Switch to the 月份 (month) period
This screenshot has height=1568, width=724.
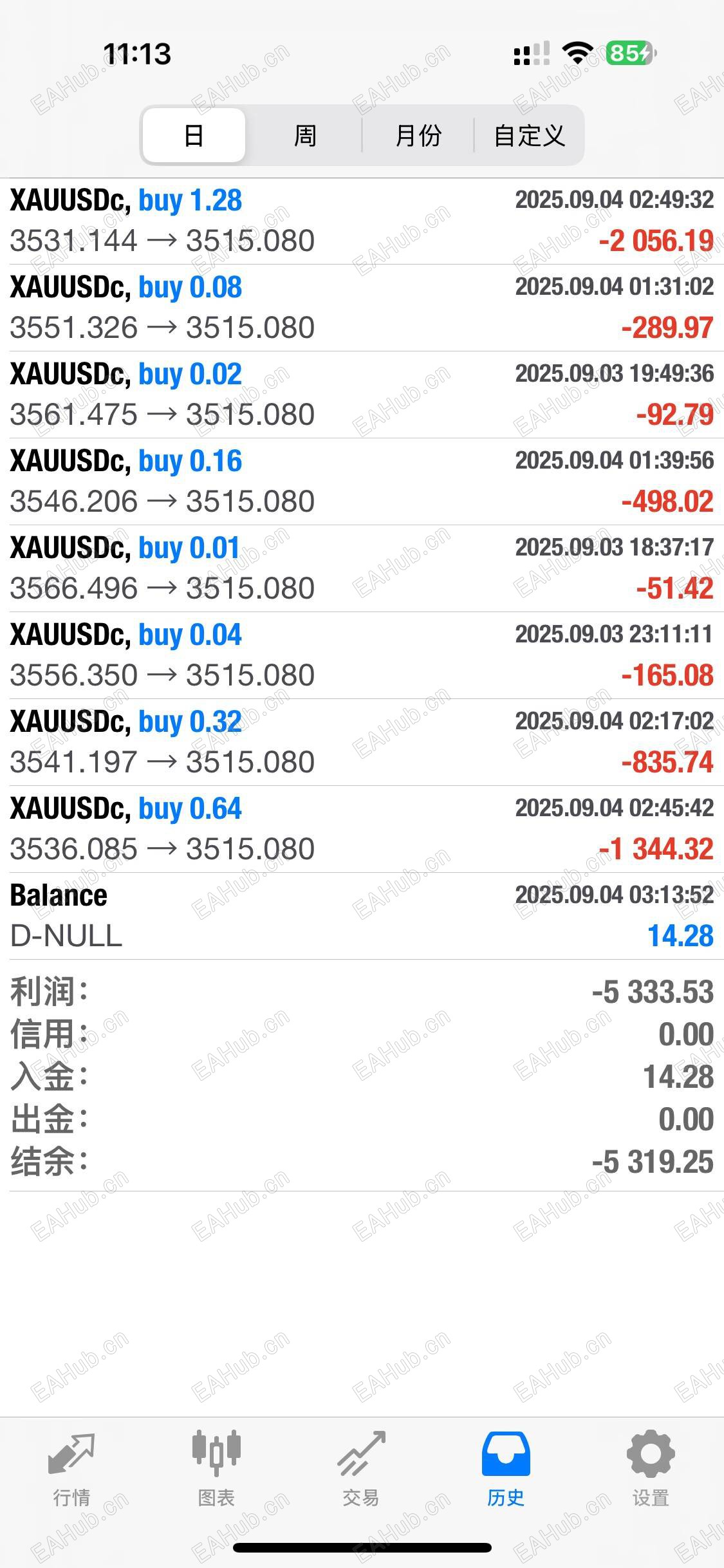[x=418, y=136]
